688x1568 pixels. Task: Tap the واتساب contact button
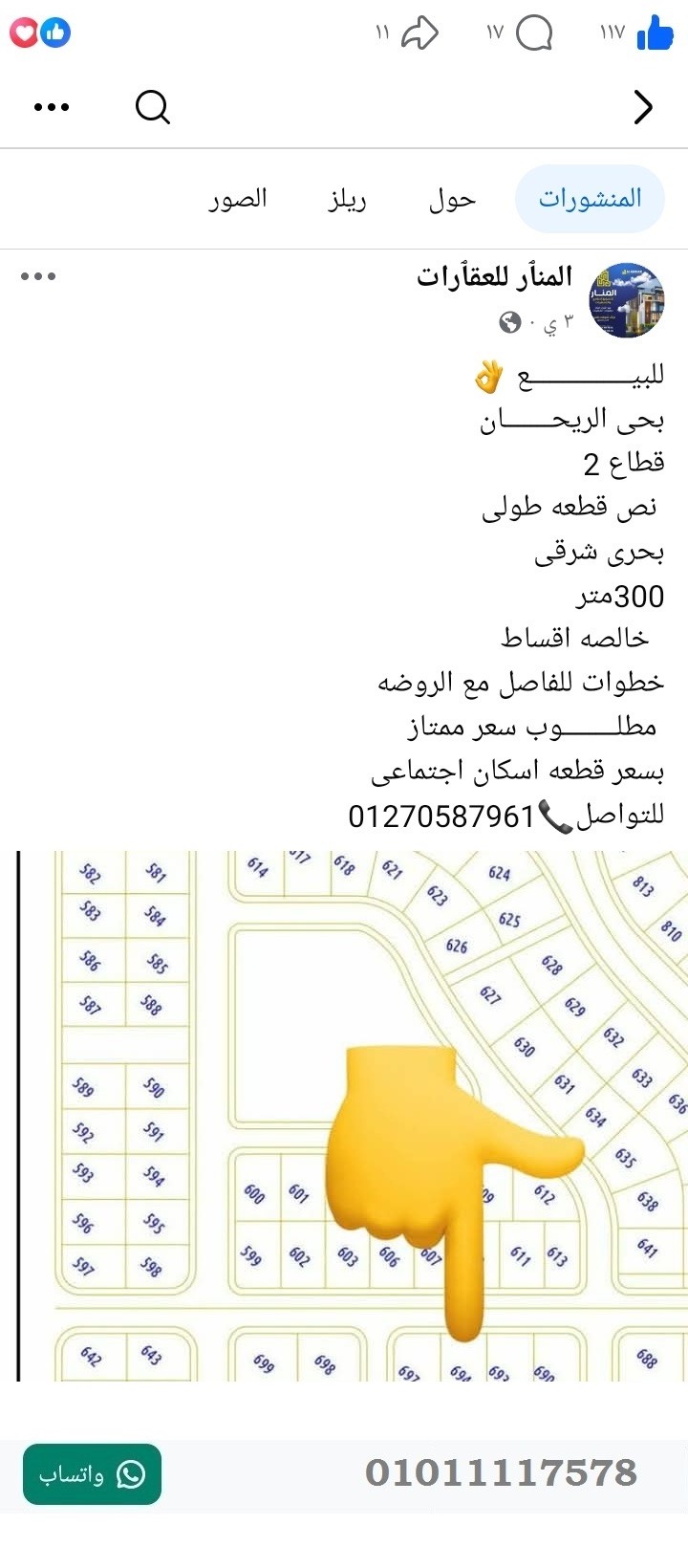tap(91, 1474)
